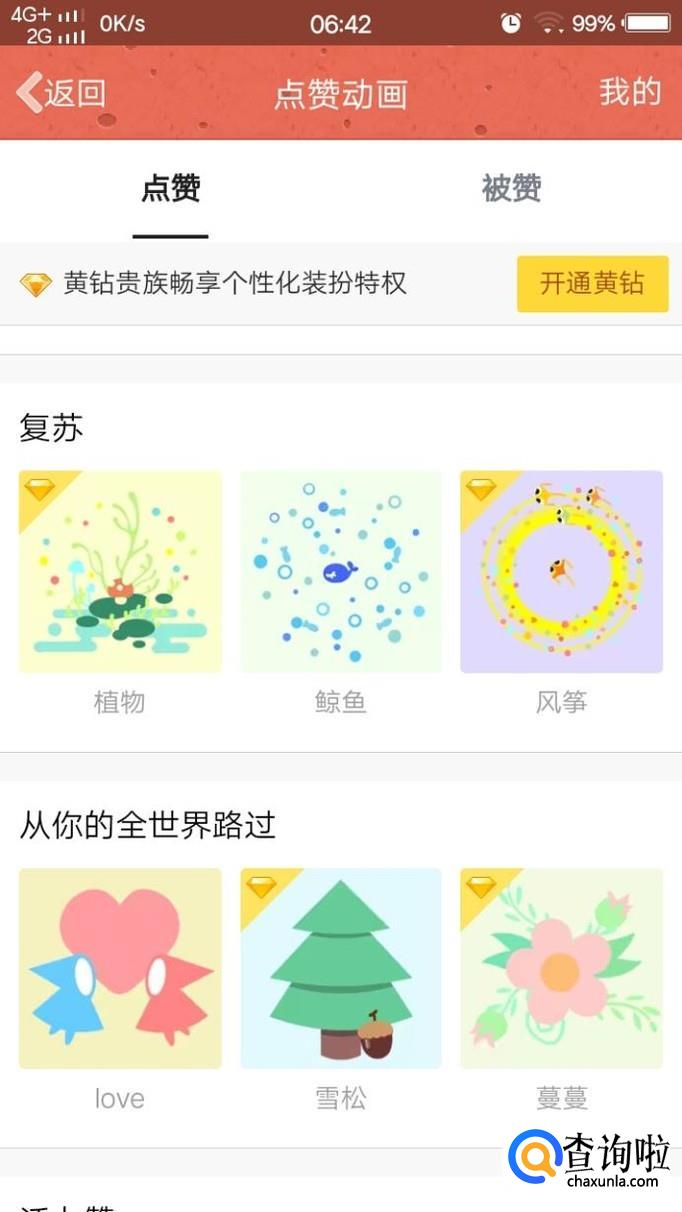The image size is (682, 1212).
Task: Select the 植物 like animation
Action: coord(120,572)
